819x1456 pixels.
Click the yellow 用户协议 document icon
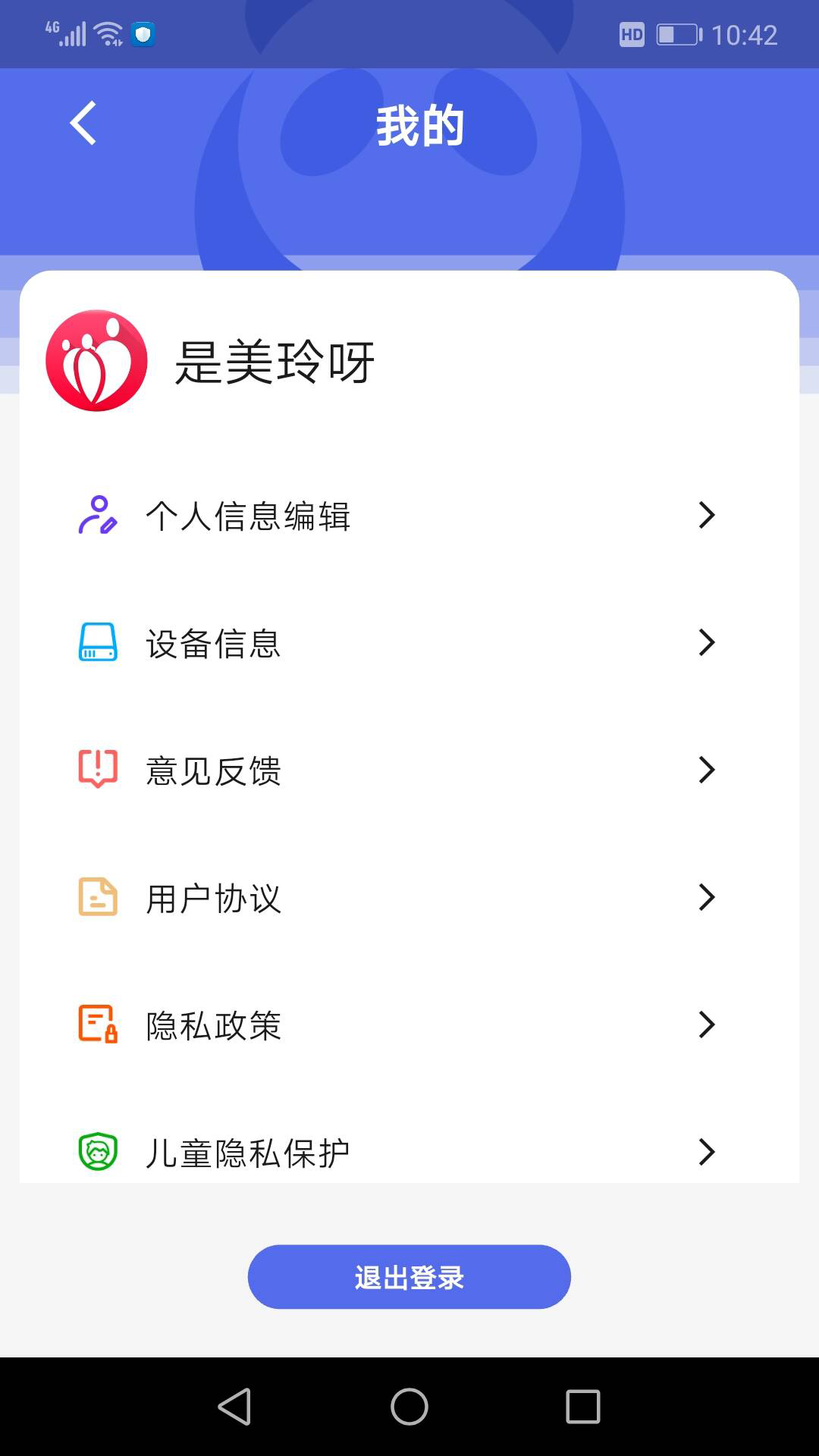pyautogui.click(x=96, y=898)
